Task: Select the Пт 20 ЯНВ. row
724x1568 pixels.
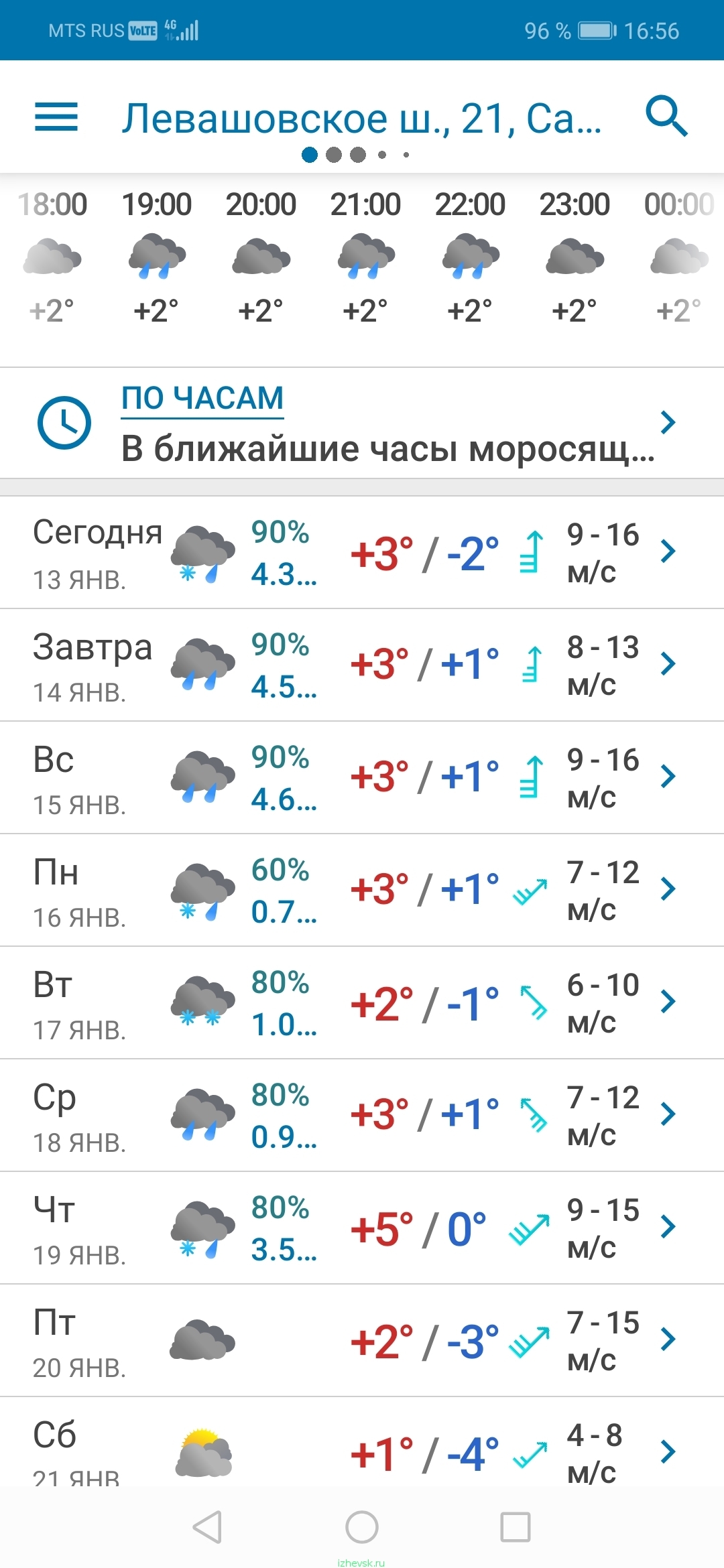Action: [362, 1341]
